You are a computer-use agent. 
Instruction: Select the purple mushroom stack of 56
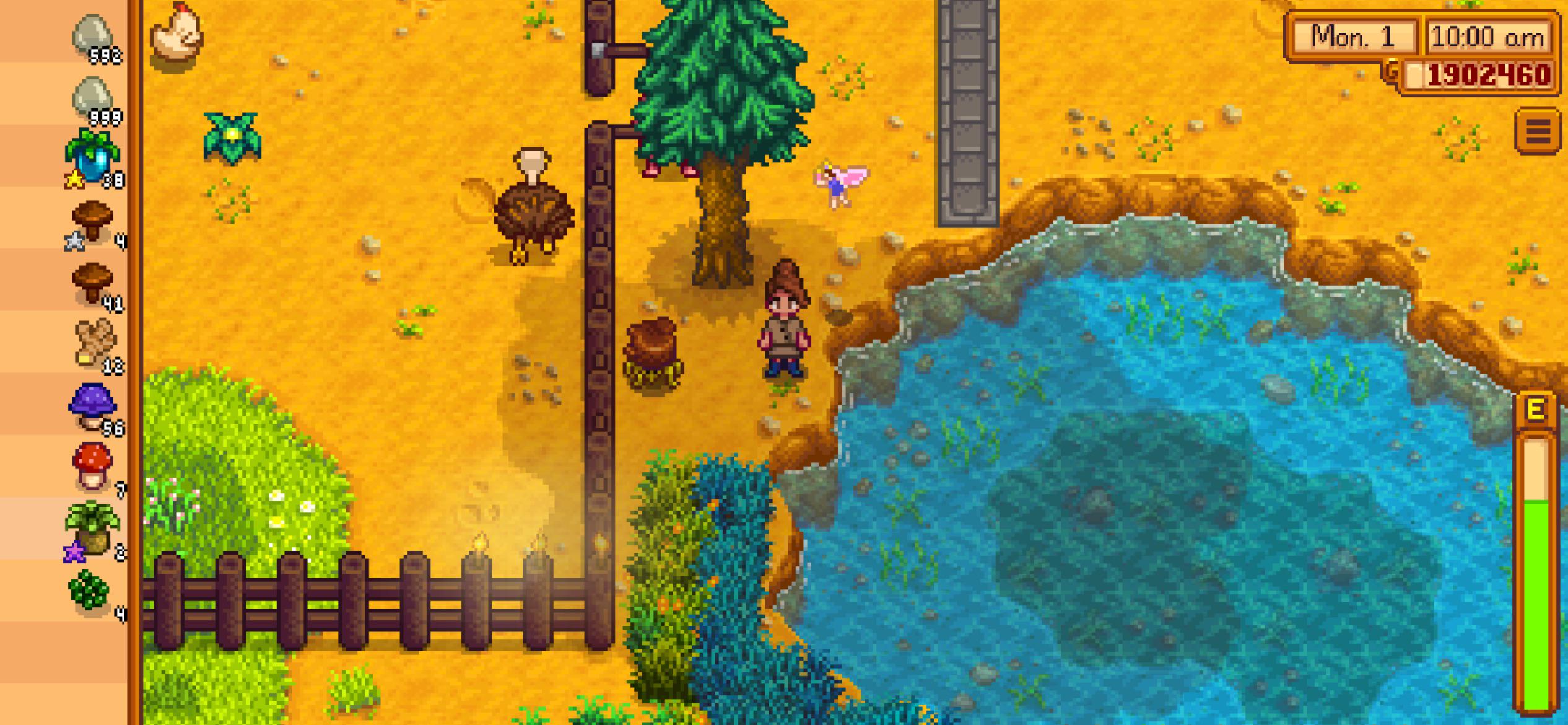click(93, 406)
